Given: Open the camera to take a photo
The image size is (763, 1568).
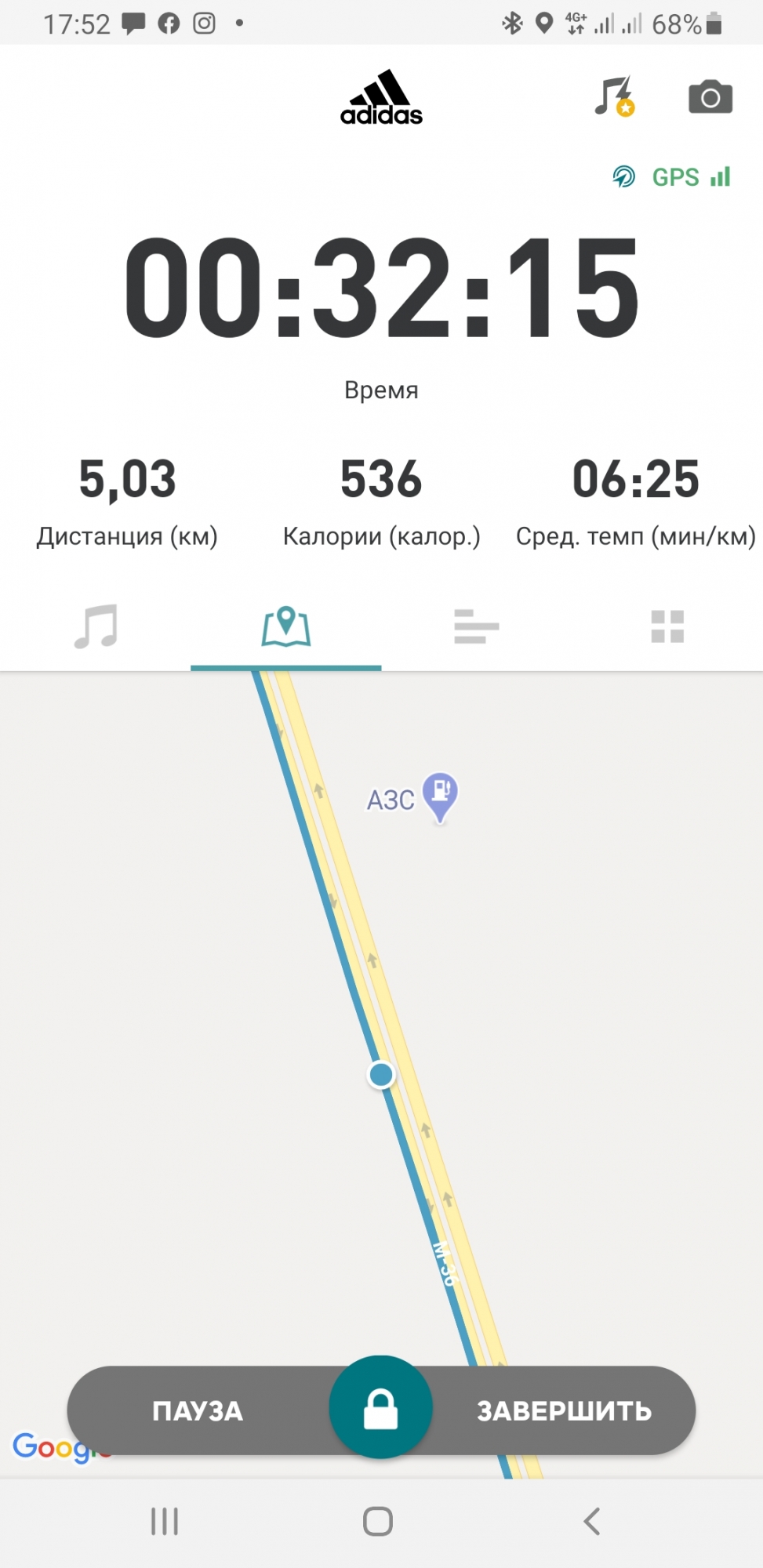Looking at the screenshot, I should point(710,97).
